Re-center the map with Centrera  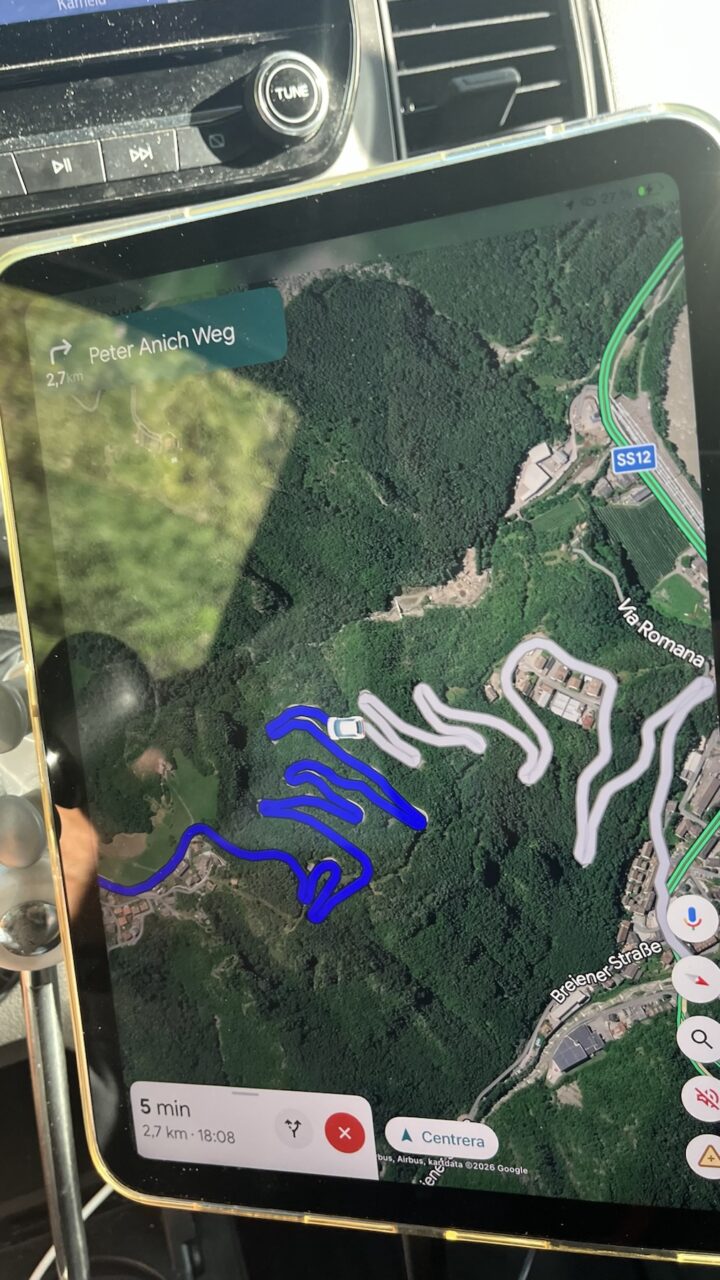pos(442,1138)
